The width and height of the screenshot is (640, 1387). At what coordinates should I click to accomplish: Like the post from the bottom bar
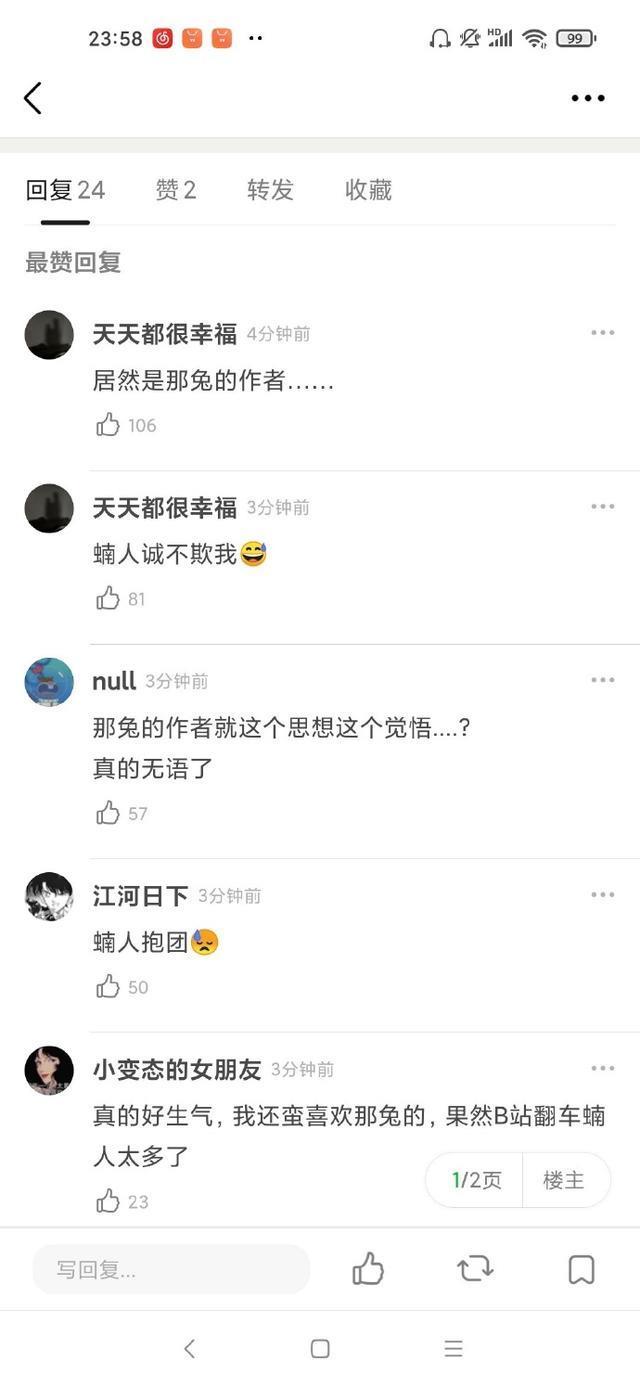pos(368,1269)
